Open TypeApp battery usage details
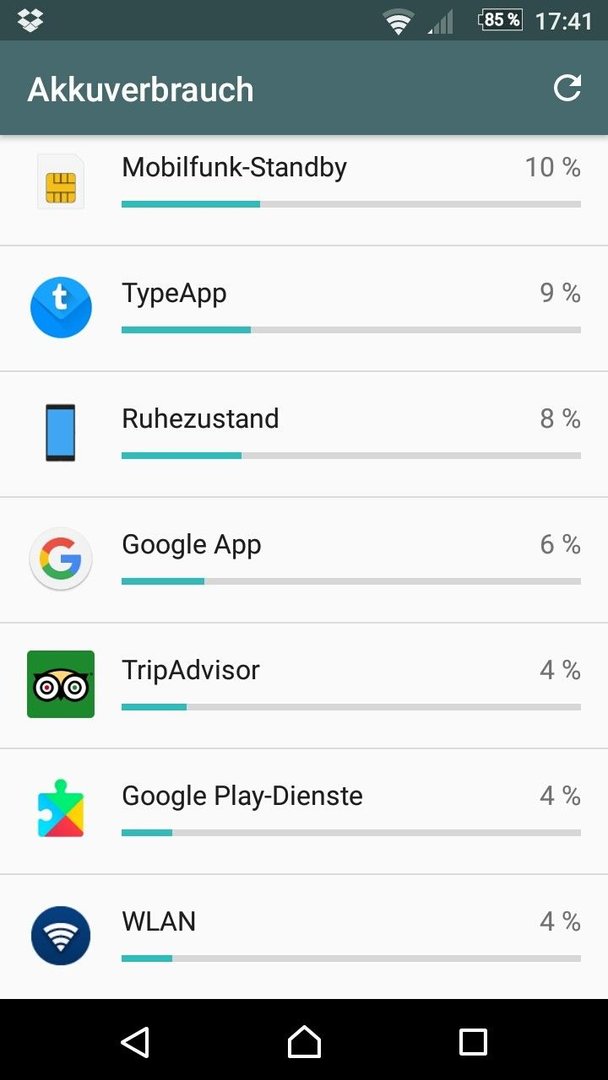This screenshot has height=1080, width=608. 304,309
